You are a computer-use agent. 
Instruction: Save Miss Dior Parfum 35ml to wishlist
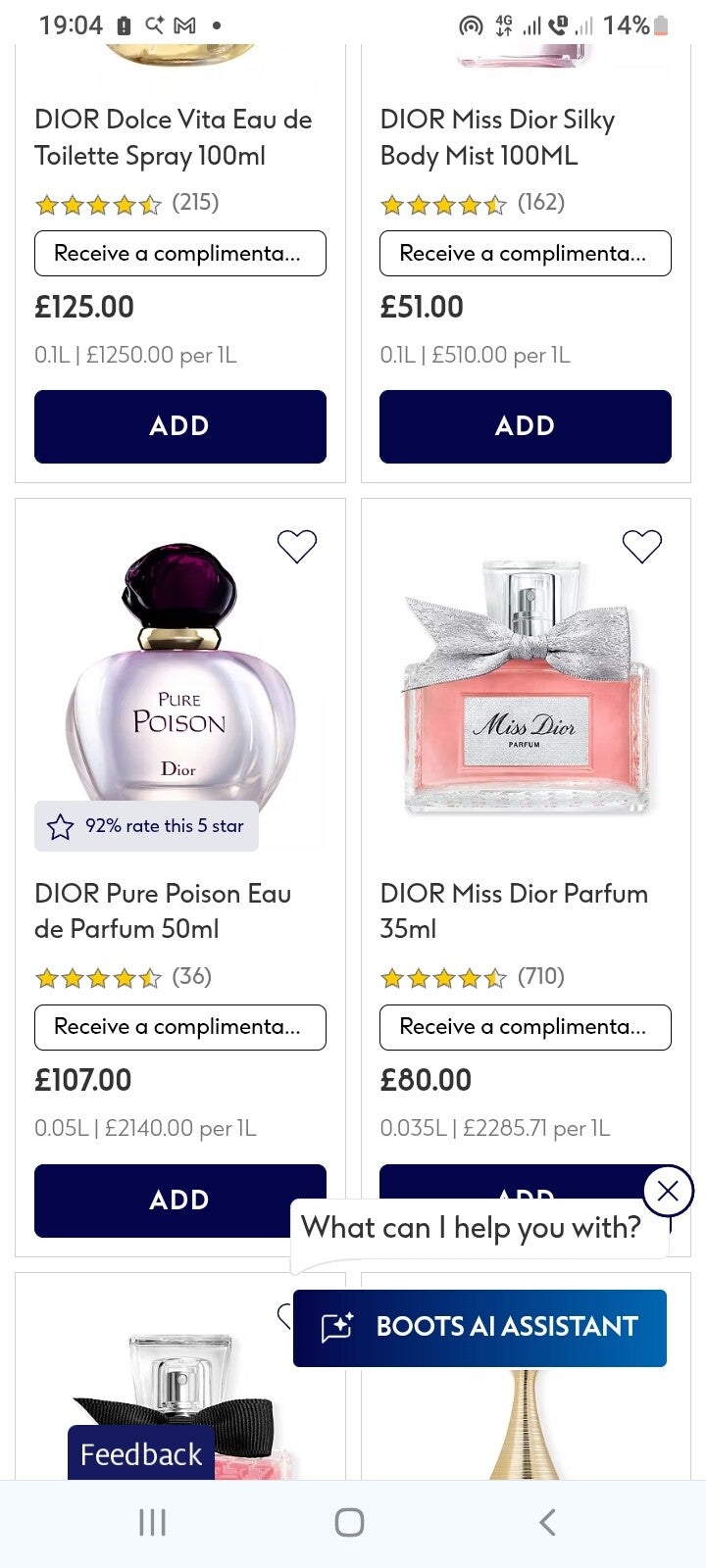(x=642, y=546)
